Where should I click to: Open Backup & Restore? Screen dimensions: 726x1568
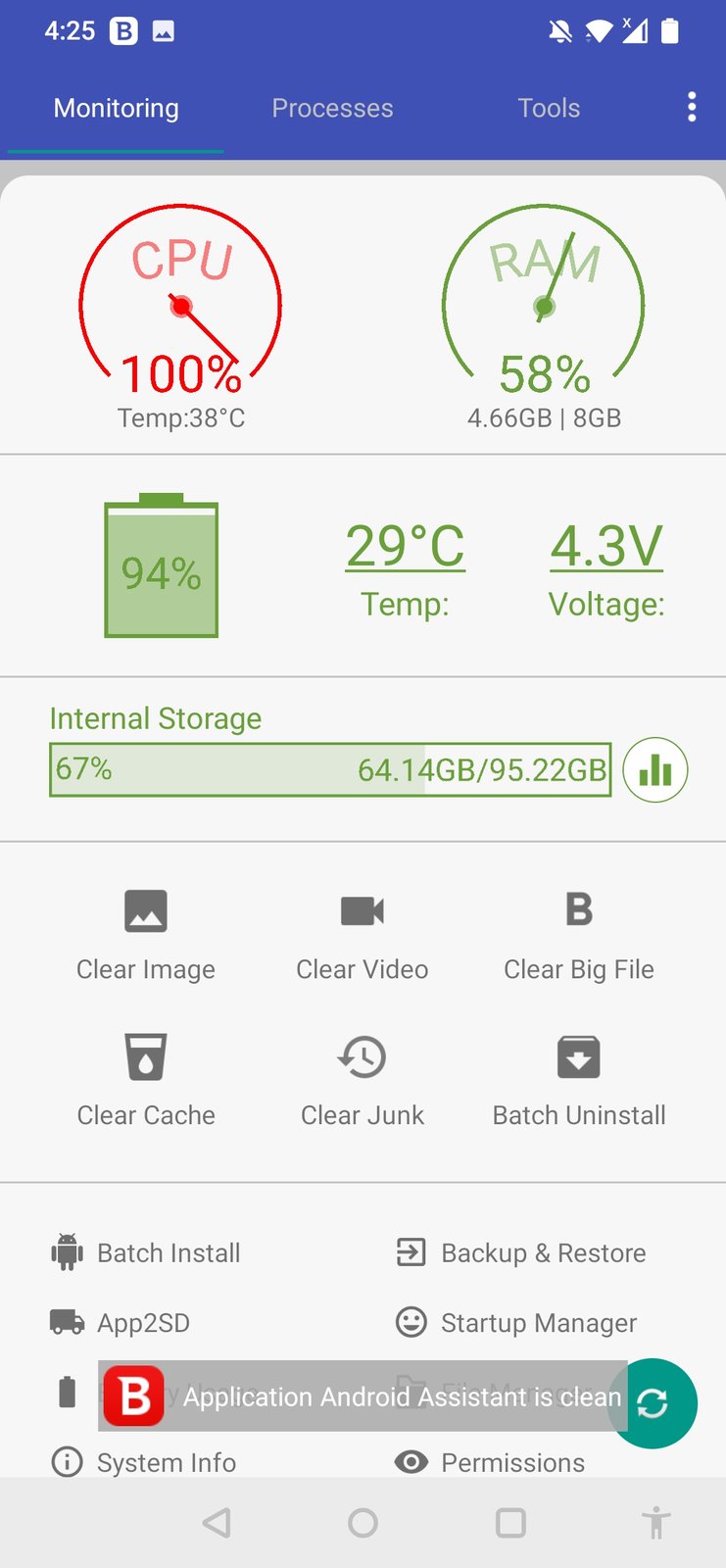[x=521, y=1252]
